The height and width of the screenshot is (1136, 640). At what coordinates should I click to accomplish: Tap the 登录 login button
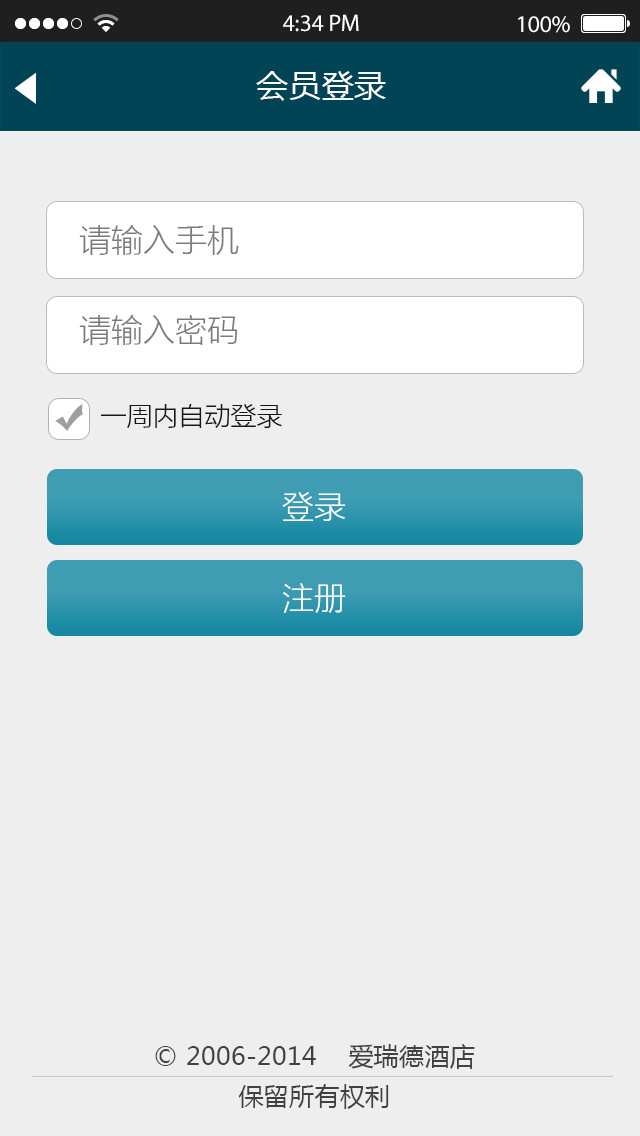point(315,507)
